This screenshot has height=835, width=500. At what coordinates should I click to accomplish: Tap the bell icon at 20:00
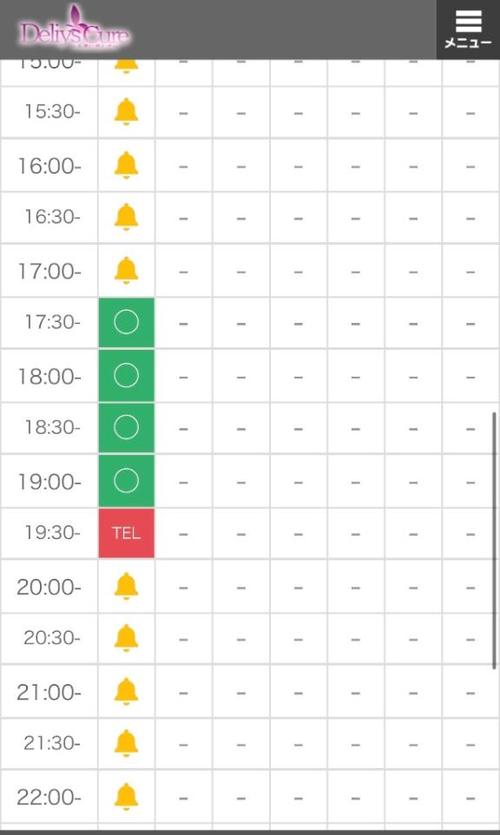[x=126, y=586]
